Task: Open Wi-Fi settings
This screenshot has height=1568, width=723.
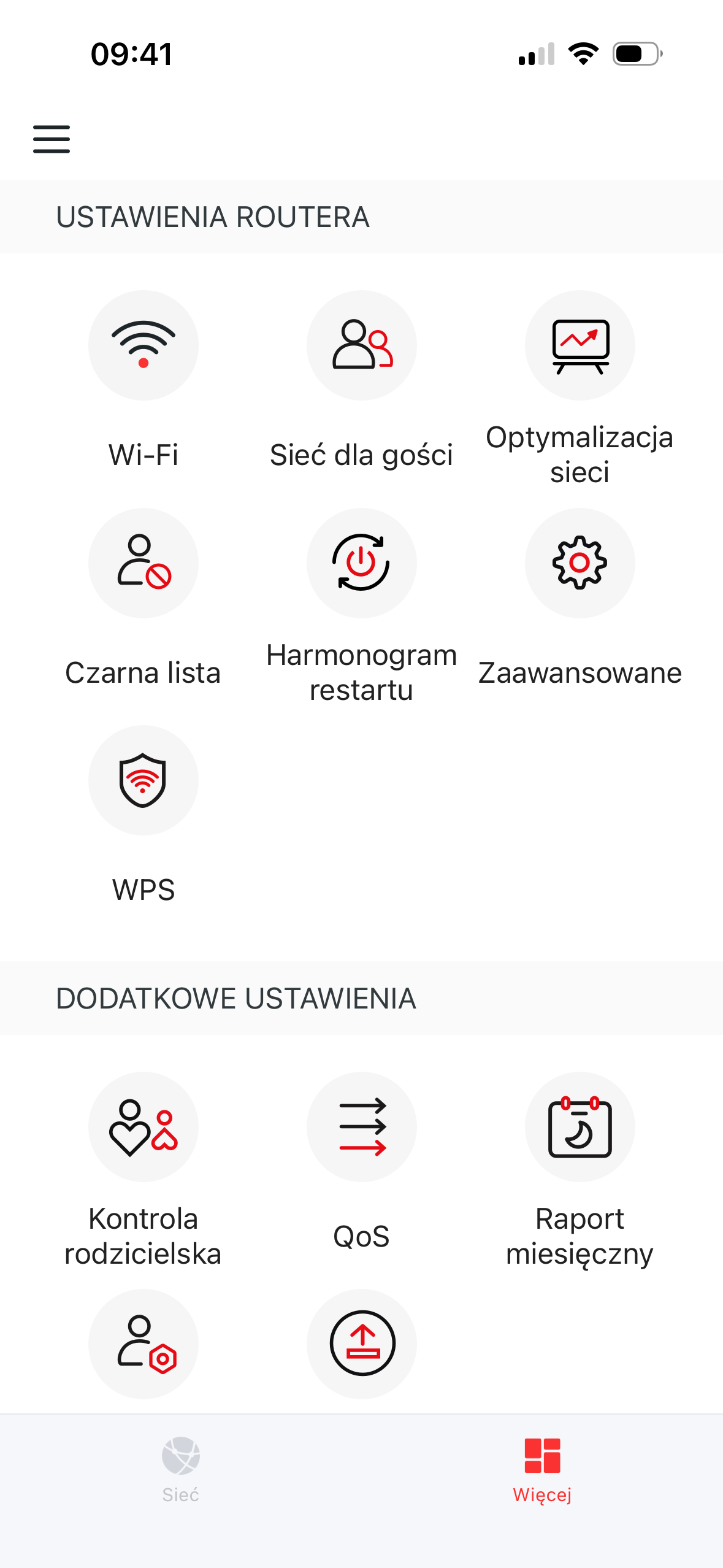Action: [143, 345]
